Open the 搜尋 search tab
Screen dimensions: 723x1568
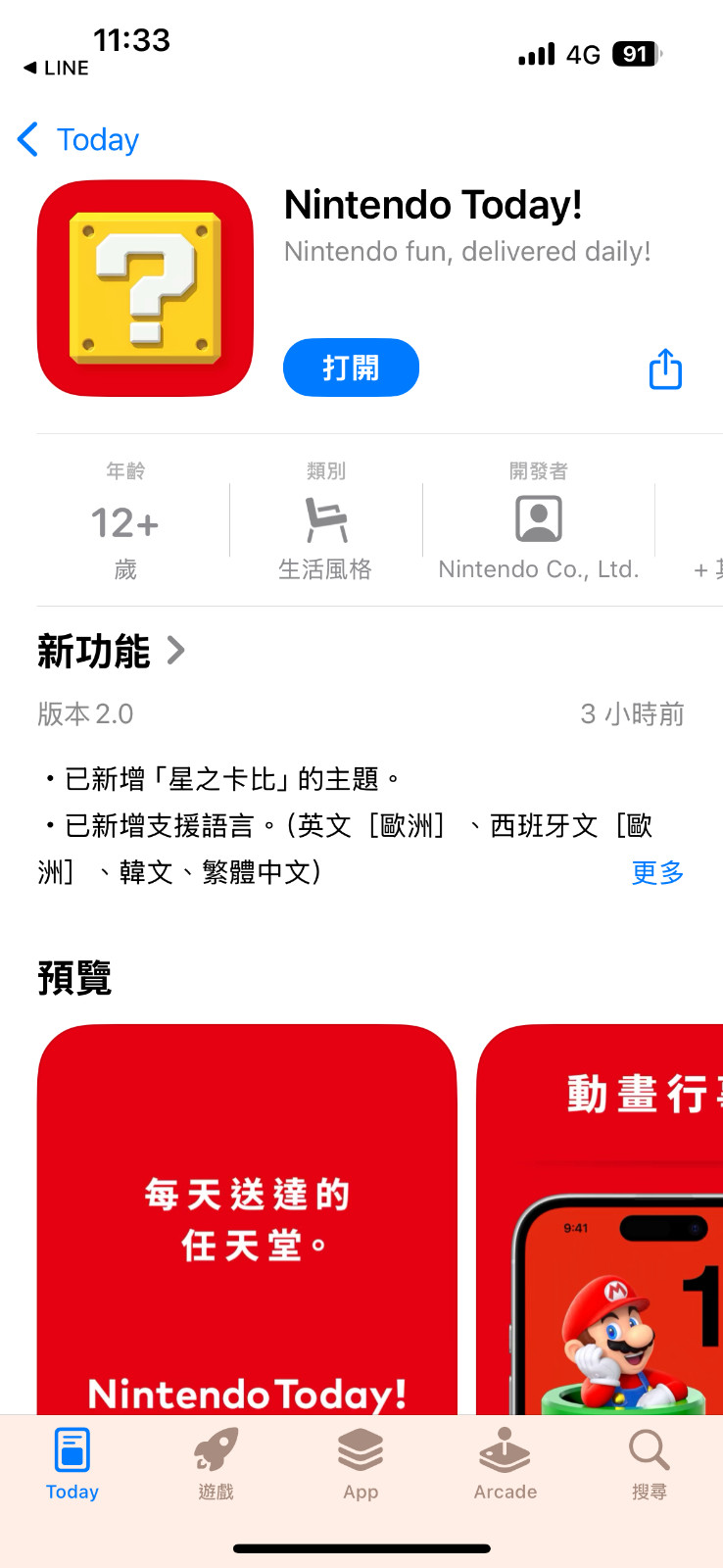click(x=649, y=1463)
